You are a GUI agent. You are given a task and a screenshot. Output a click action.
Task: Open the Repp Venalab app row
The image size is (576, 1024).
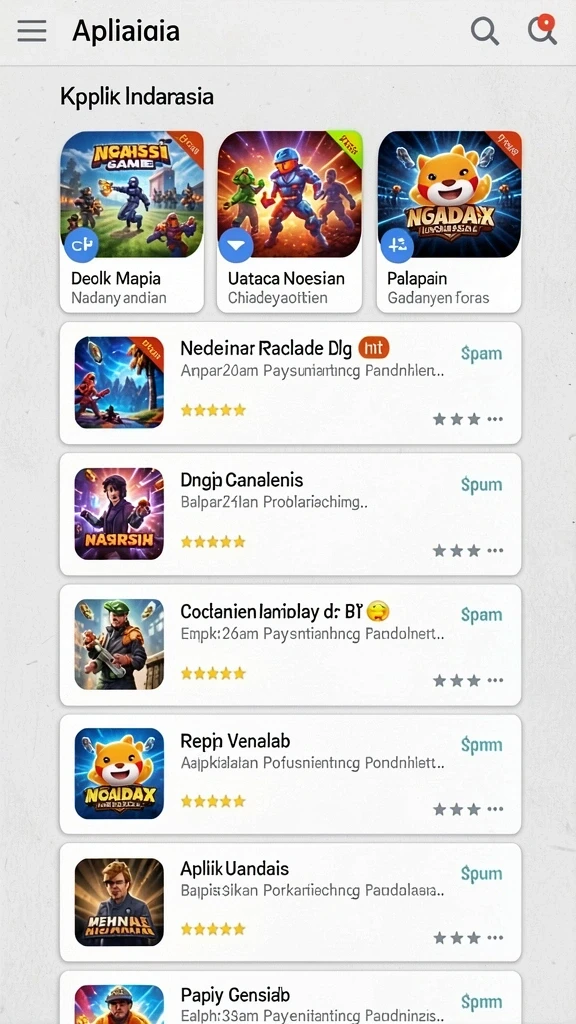[x=291, y=774]
